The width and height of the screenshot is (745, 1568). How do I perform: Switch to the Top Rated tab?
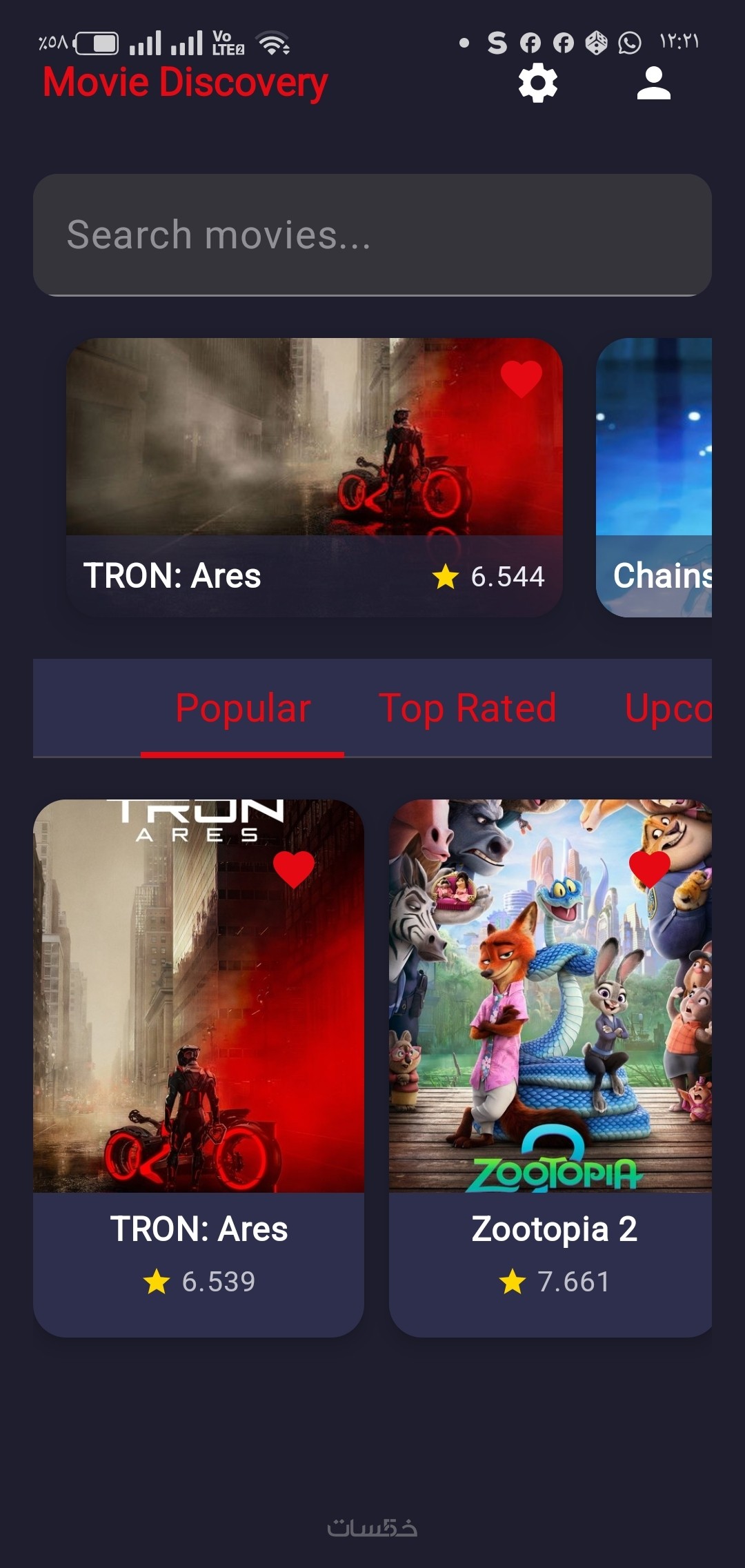(467, 708)
